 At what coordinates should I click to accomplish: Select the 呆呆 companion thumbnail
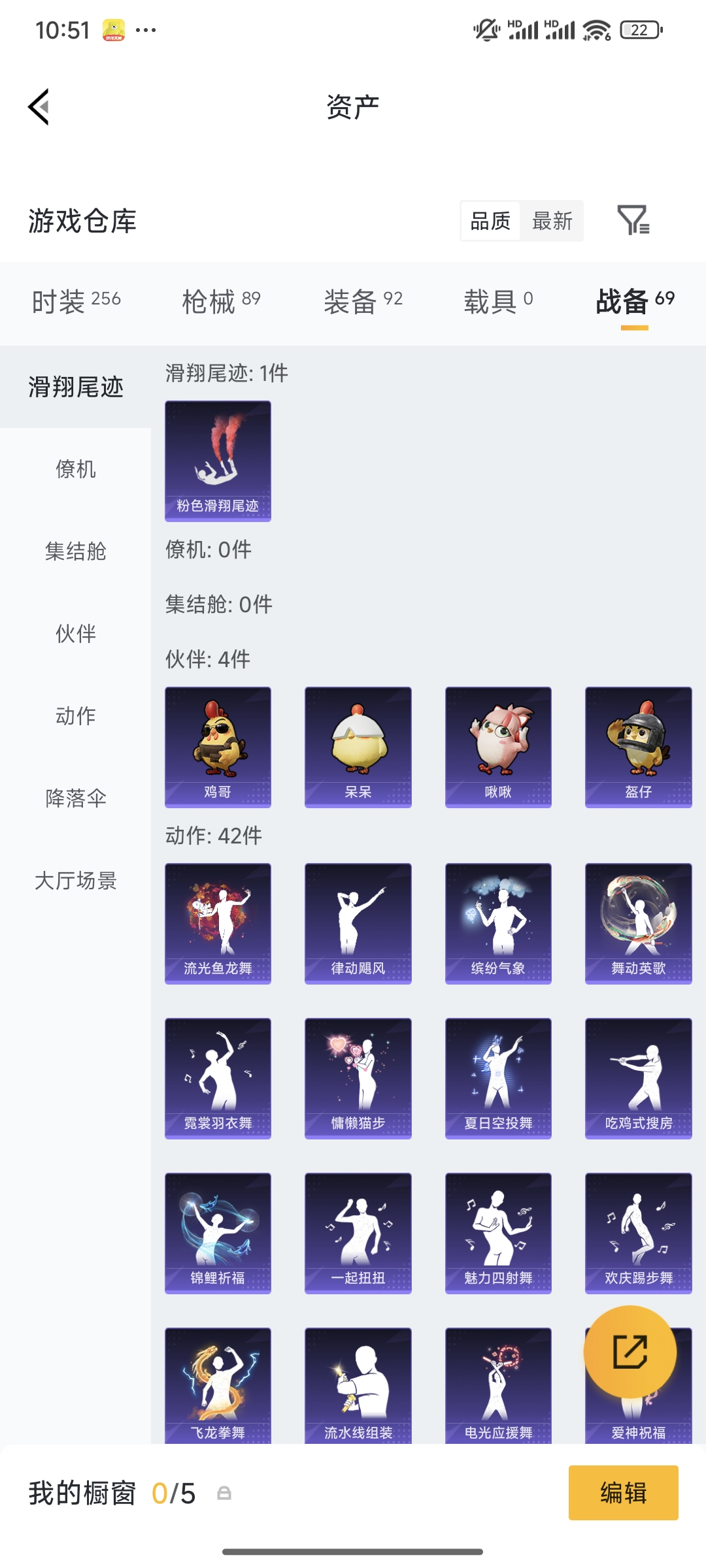[x=357, y=745]
